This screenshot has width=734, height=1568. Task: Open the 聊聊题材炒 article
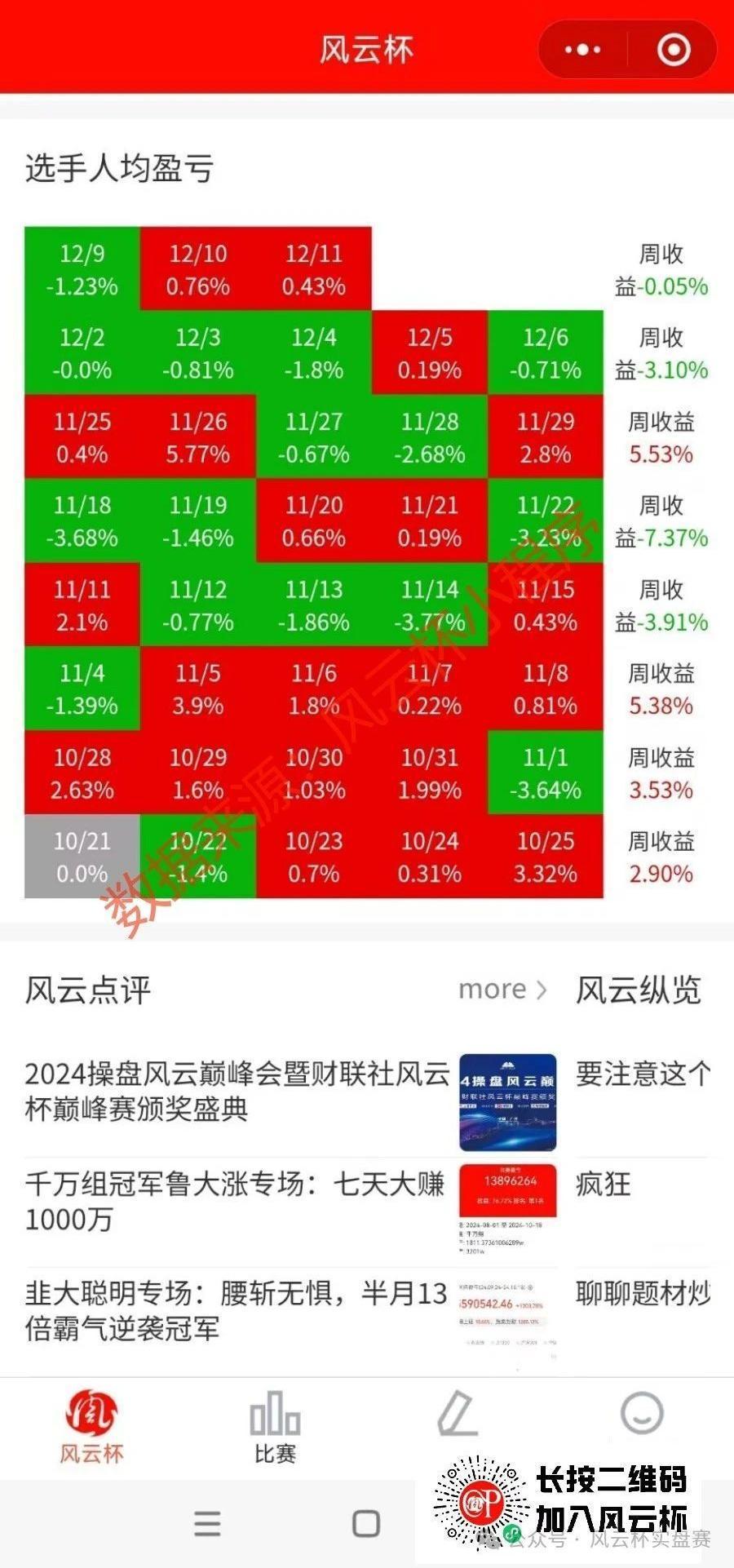[644, 1293]
